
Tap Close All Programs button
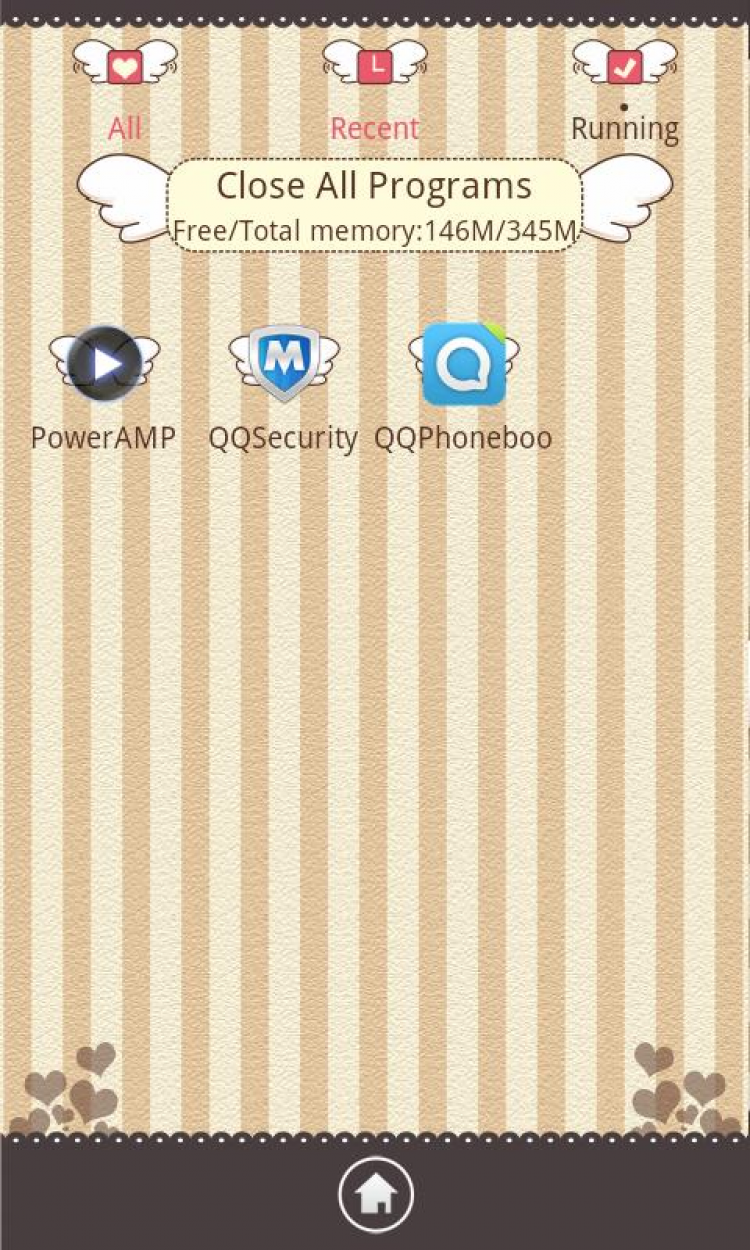(x=375, y=205)
